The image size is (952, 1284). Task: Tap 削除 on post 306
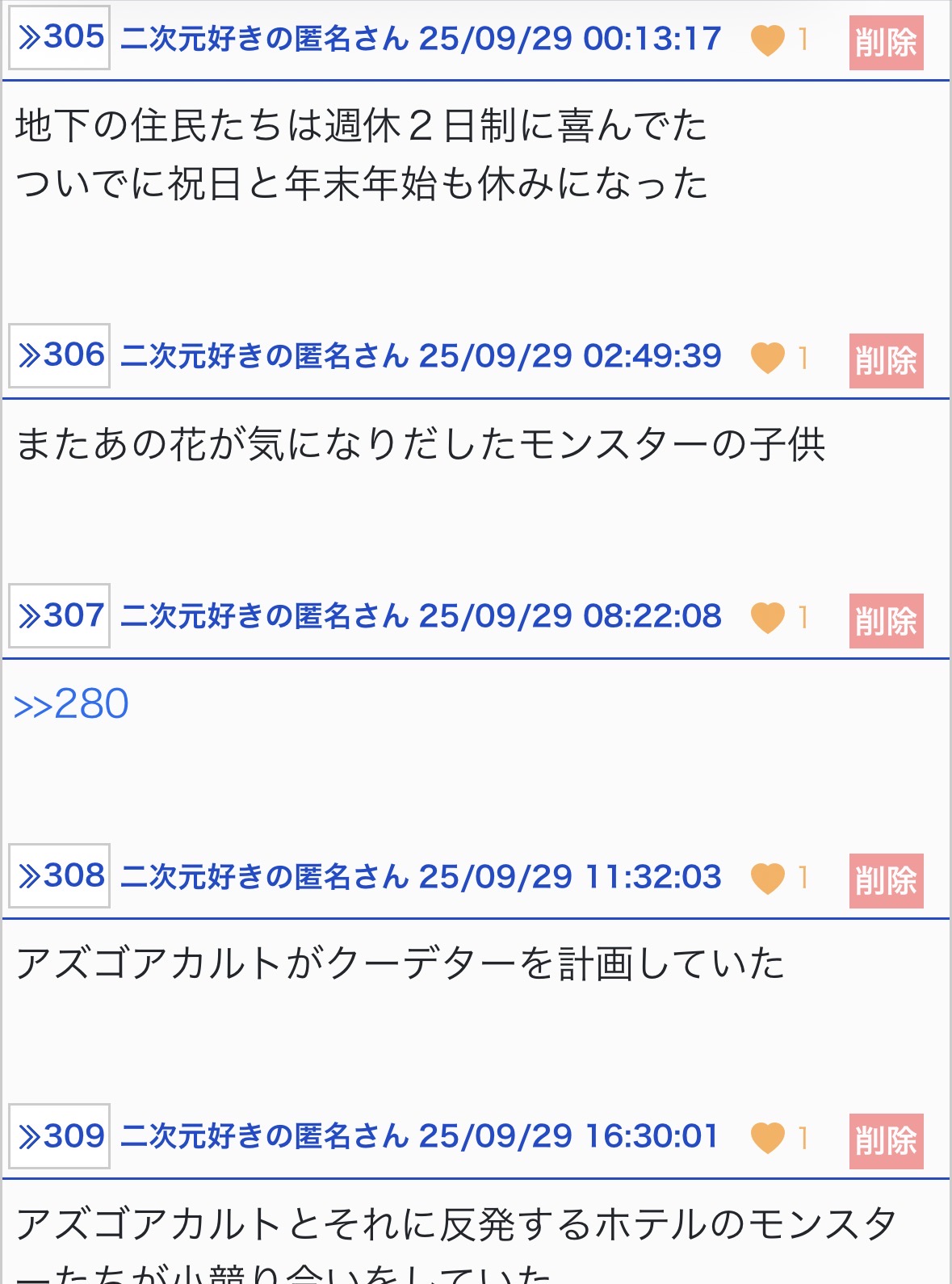[886, 361]
